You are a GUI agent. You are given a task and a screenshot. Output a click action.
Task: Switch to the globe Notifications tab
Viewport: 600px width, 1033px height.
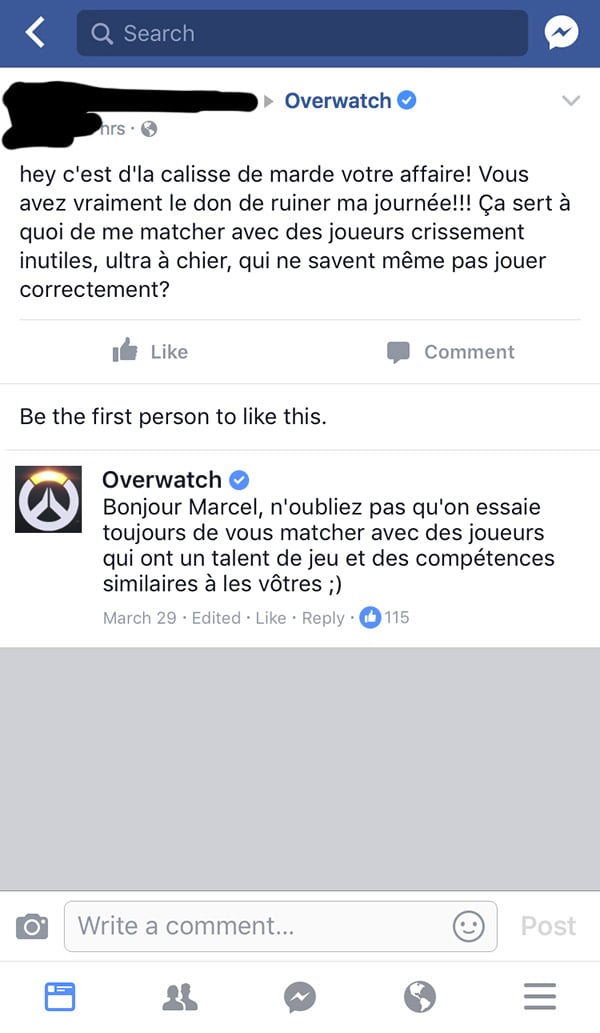click(420, 997)
